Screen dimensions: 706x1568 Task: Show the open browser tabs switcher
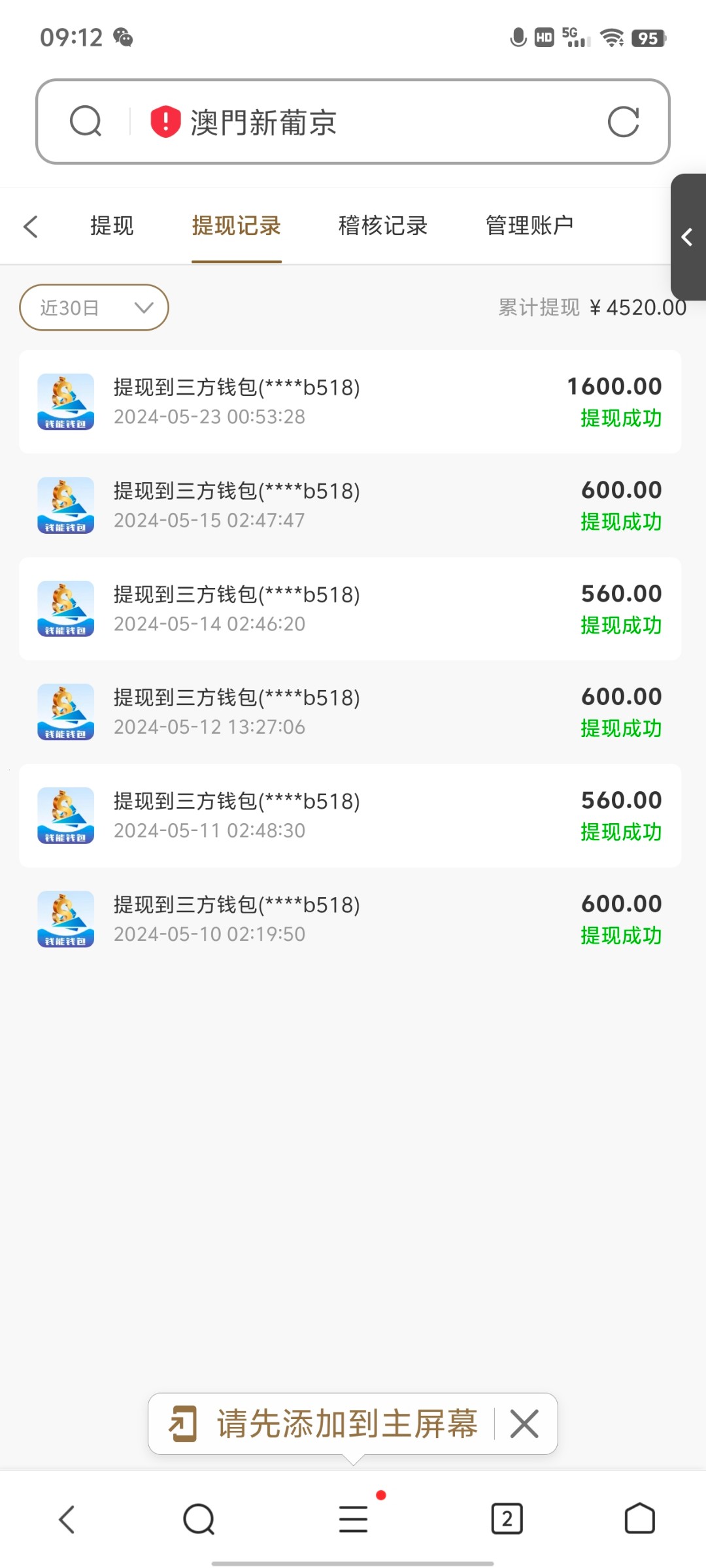tap(507, 1518)
